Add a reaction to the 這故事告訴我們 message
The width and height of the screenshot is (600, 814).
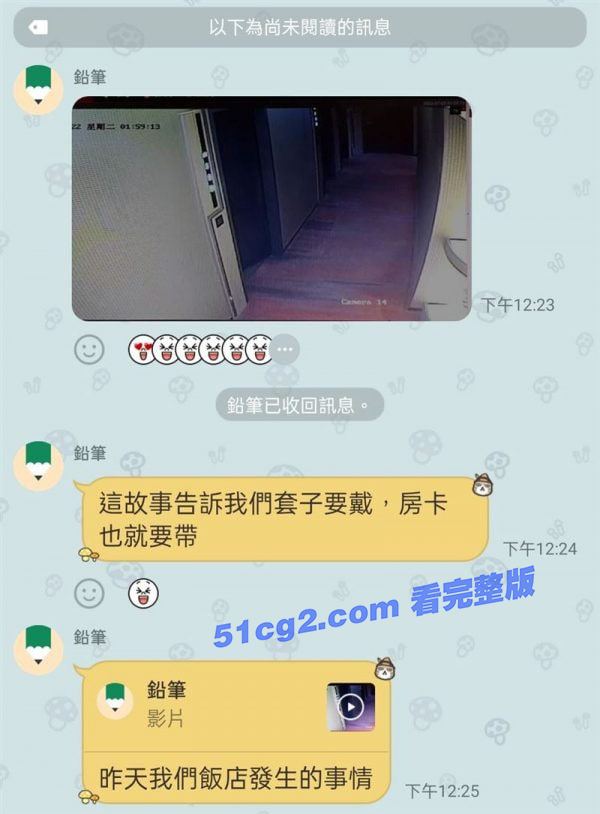tap(89, 593)
